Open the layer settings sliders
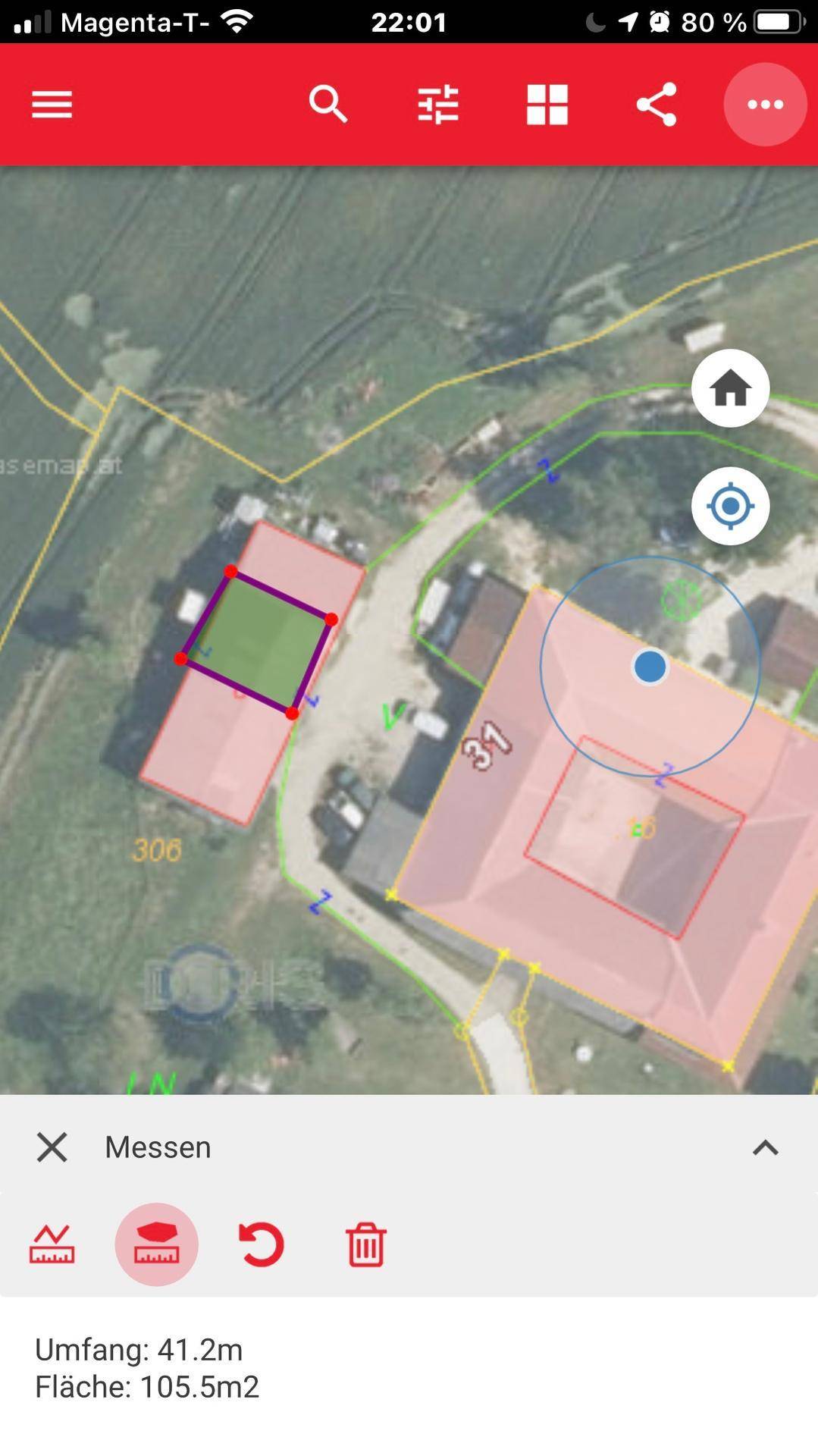The height and width of the screenshot is (1456, 818). click(x=438, y=105)
